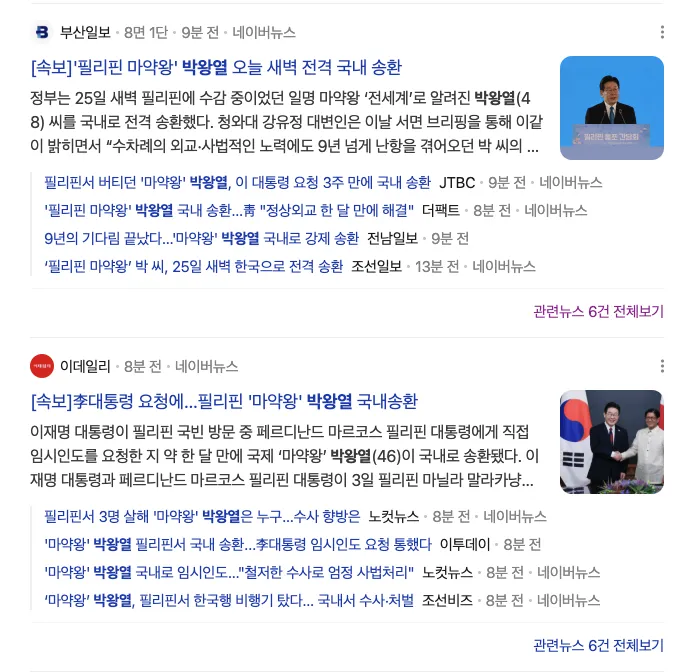Visit 부산일보 publisher page

(85, 32)
